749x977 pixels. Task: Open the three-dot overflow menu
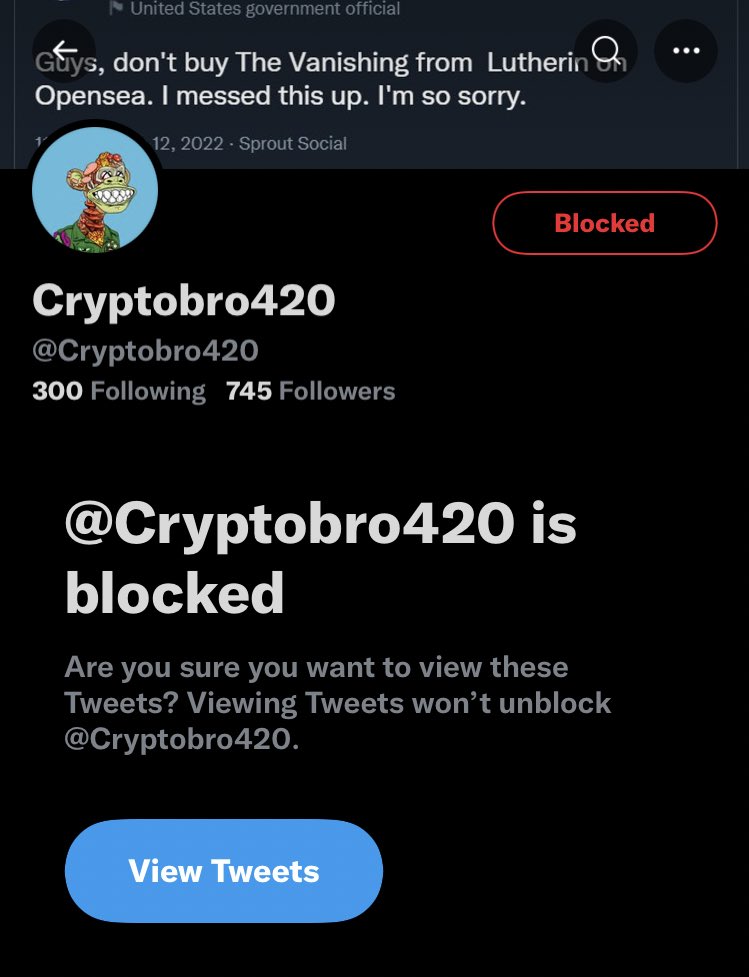coord(686,50)
